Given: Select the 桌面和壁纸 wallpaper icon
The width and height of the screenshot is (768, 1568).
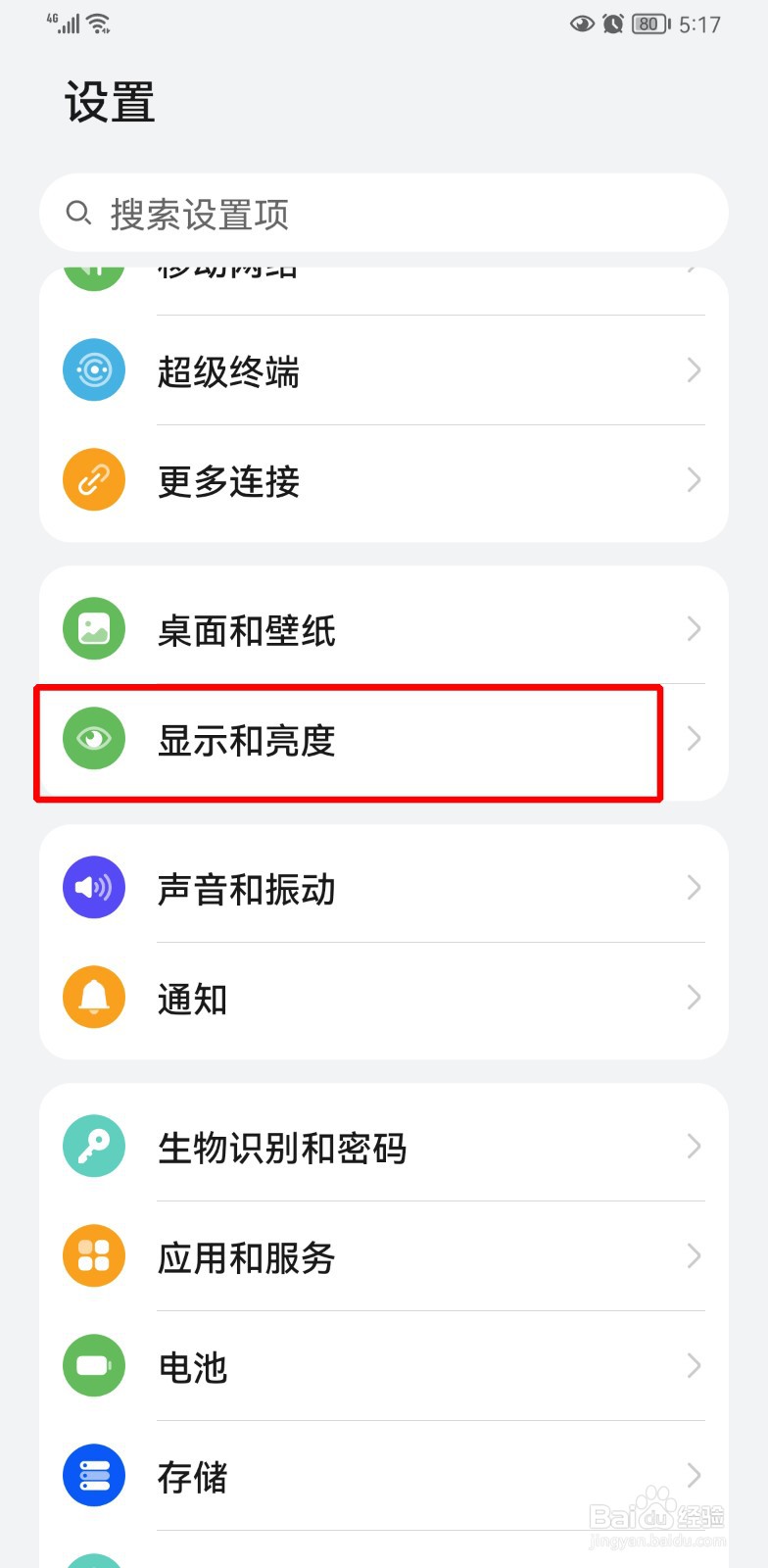Looking at the screenshot, I should coord(93,628).
